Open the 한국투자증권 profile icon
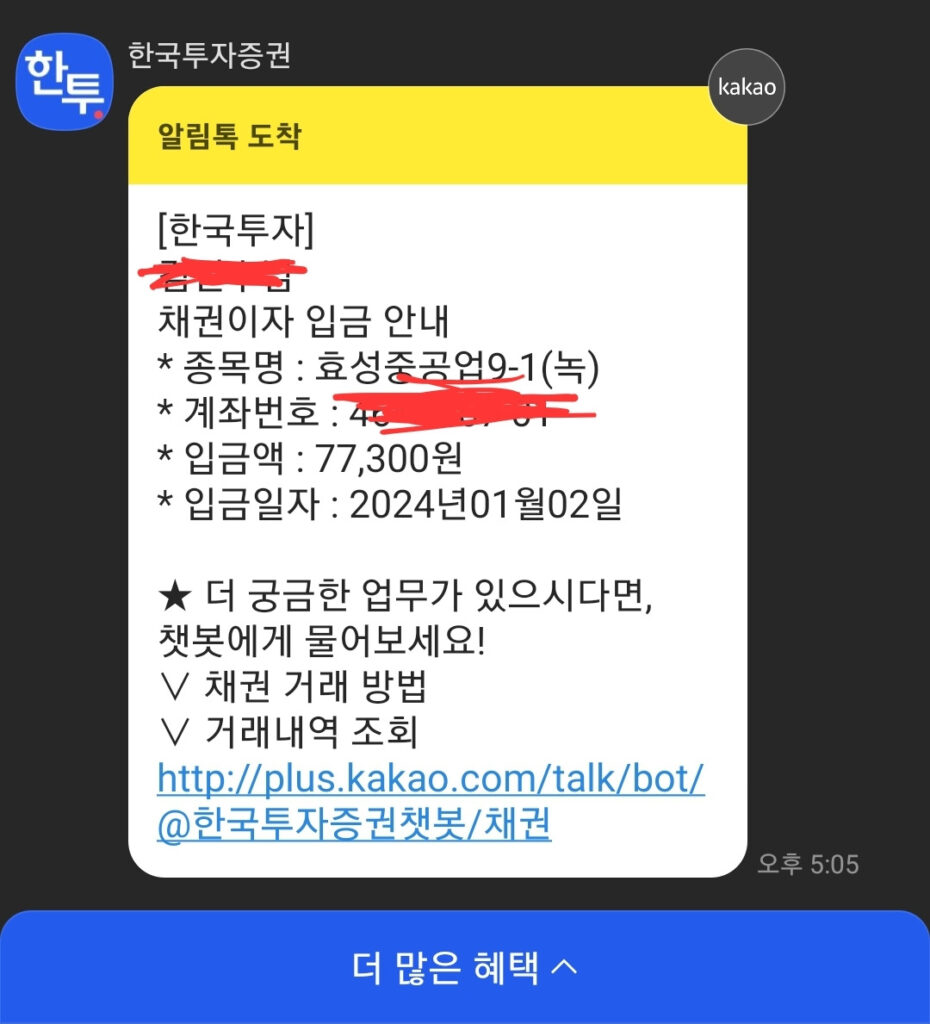 64,82
